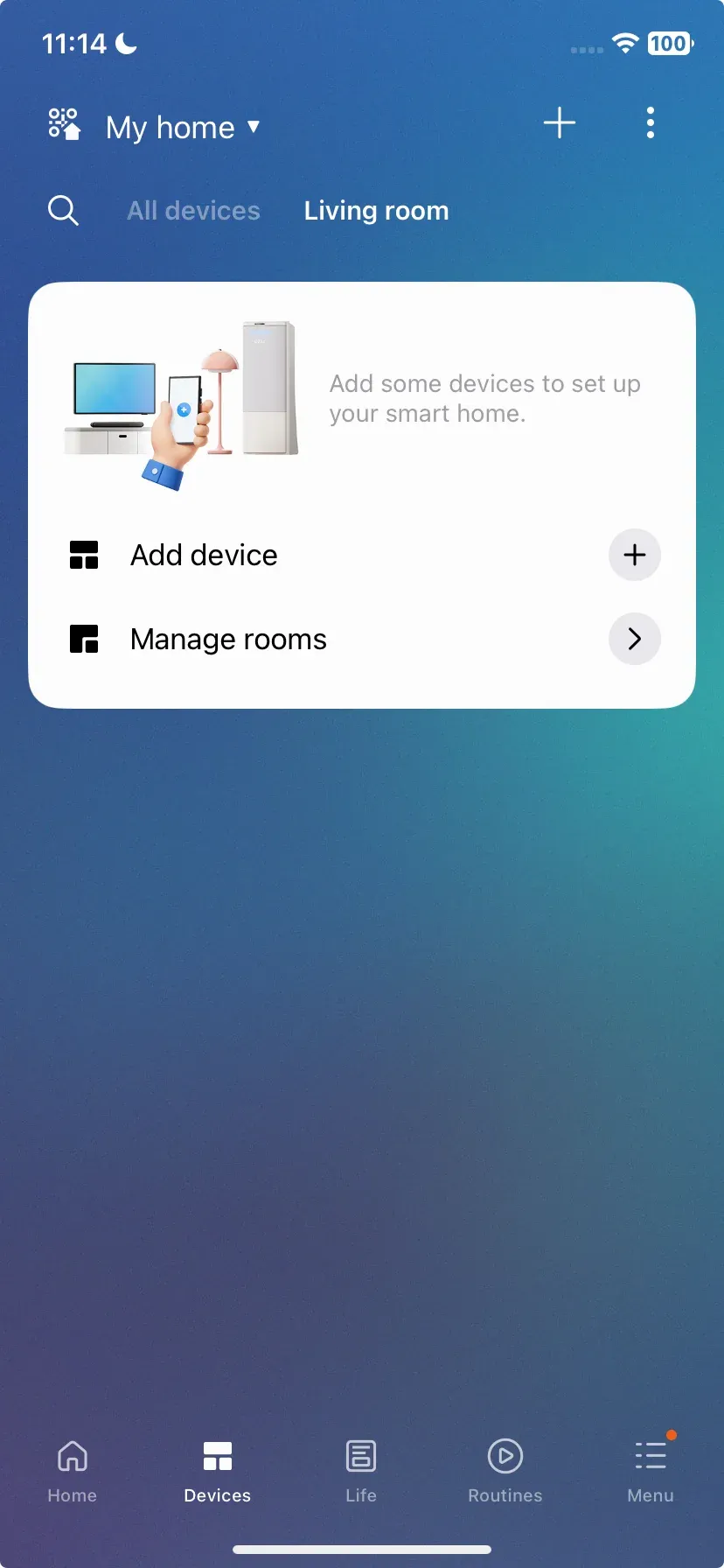Viewport: 724px width, 1568px height.
Task: Open the My home location dropdown
Action: pos(182,128)
